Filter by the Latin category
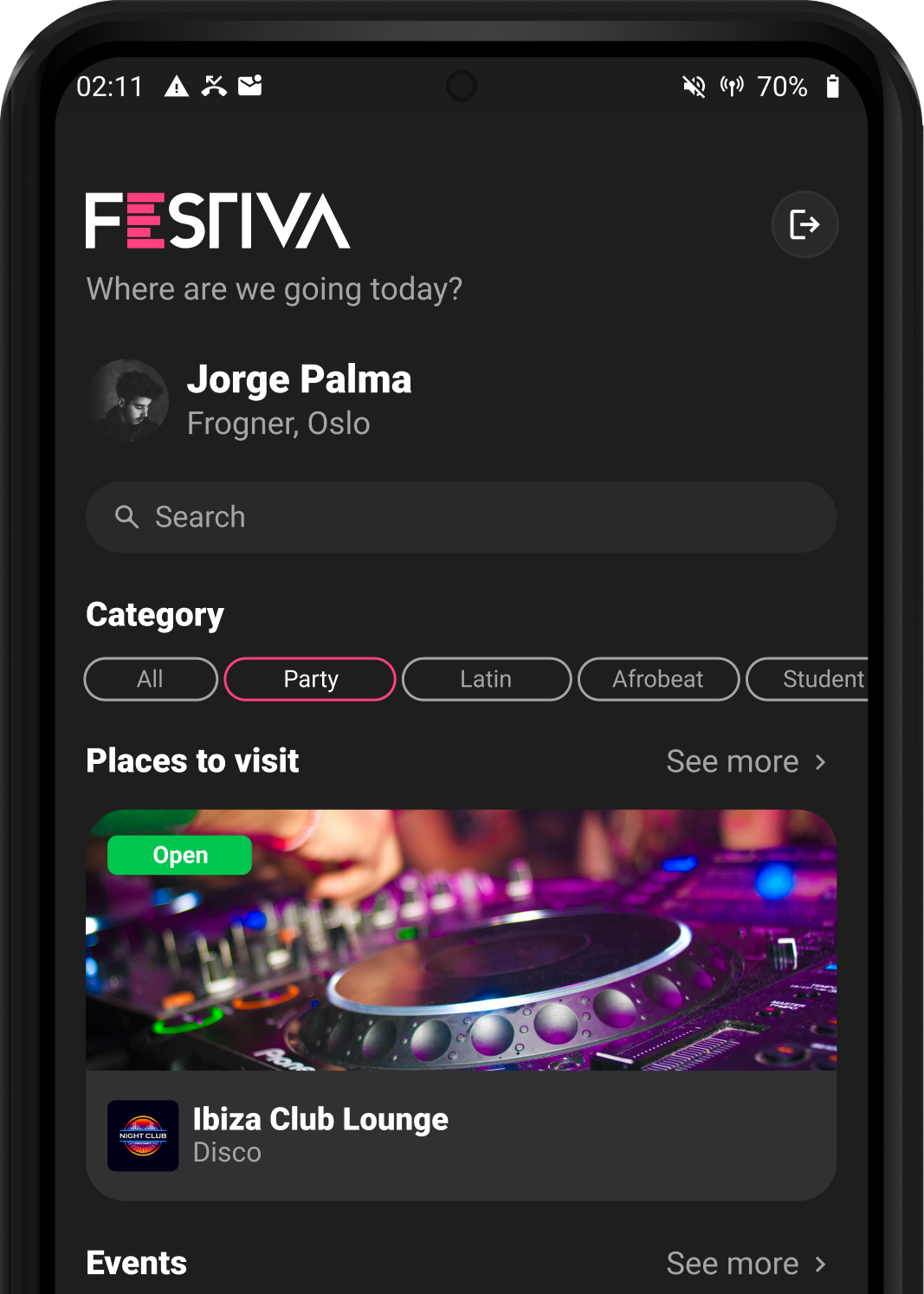Viewport: 924px width, 1294px height. pos(486,679)
